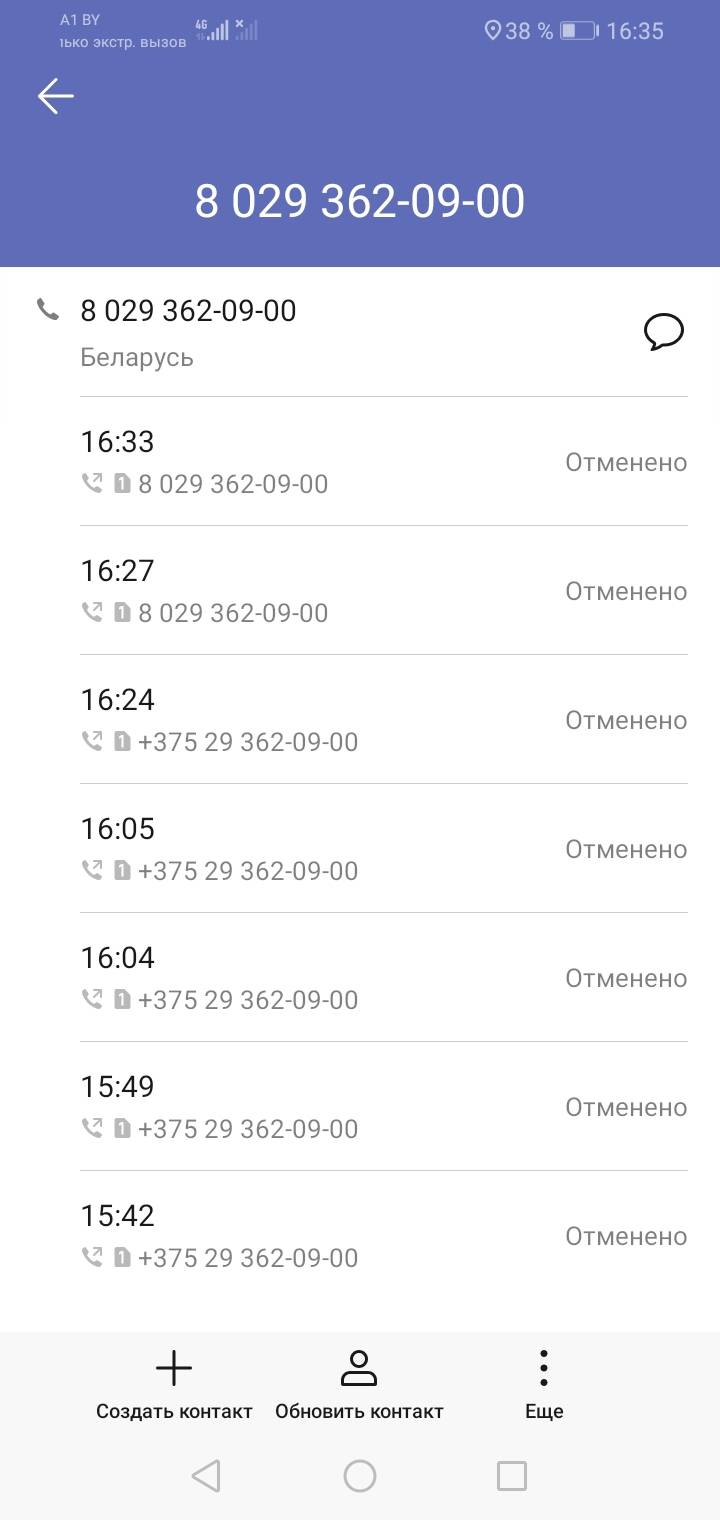The image size is (720, 1520).
Task: Open the Еще options menu
Action: (x=544, y=1384)
